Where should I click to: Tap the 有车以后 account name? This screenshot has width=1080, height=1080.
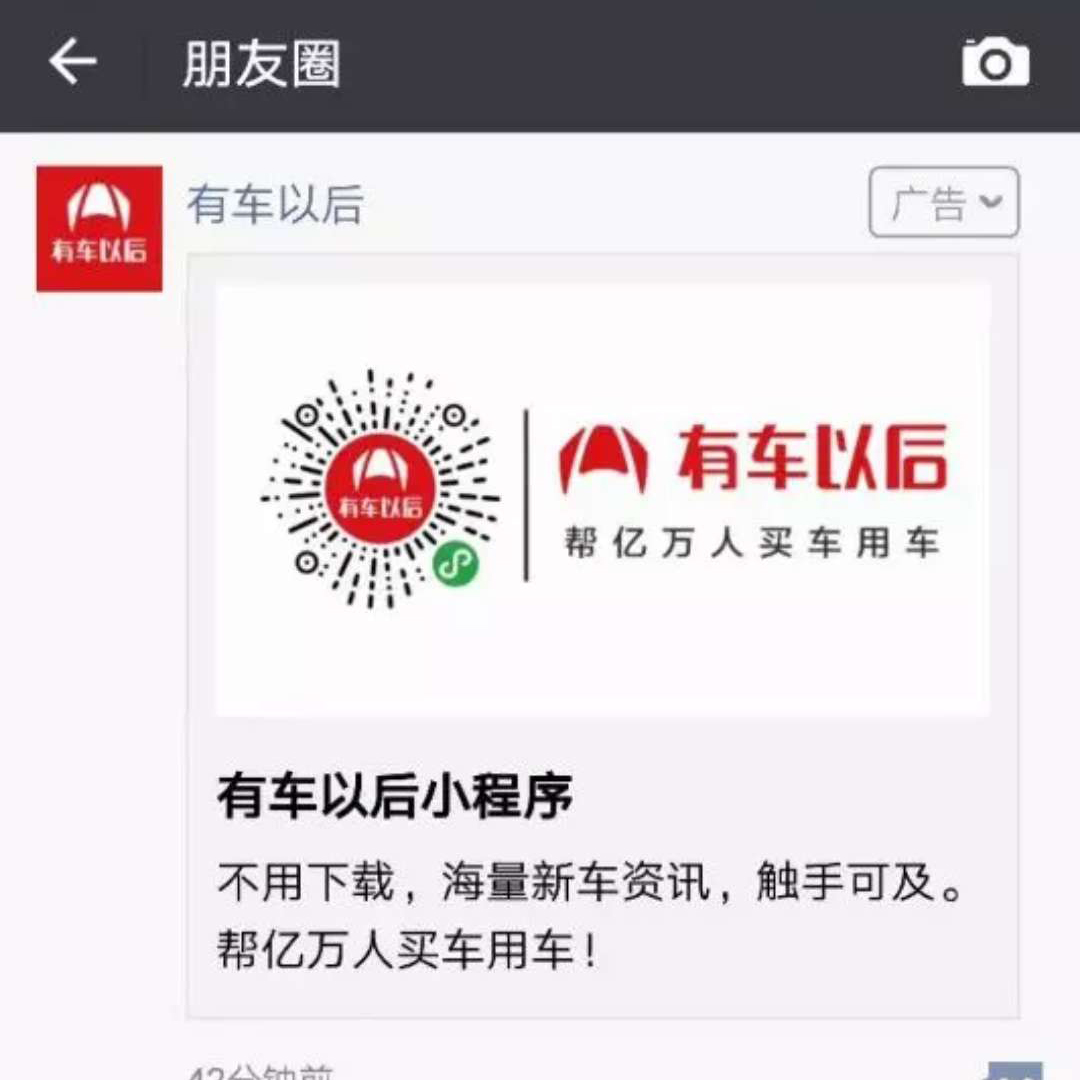(x=275, y=204)
